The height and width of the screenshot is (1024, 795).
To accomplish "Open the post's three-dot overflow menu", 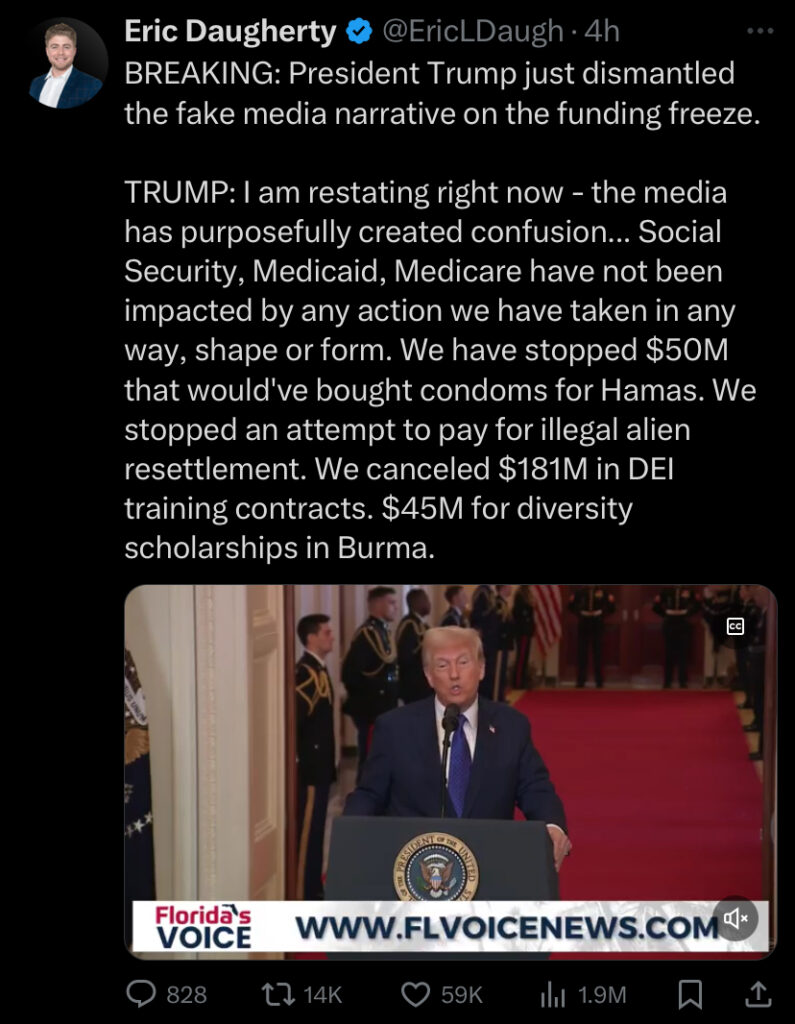I will coord(760,31).
